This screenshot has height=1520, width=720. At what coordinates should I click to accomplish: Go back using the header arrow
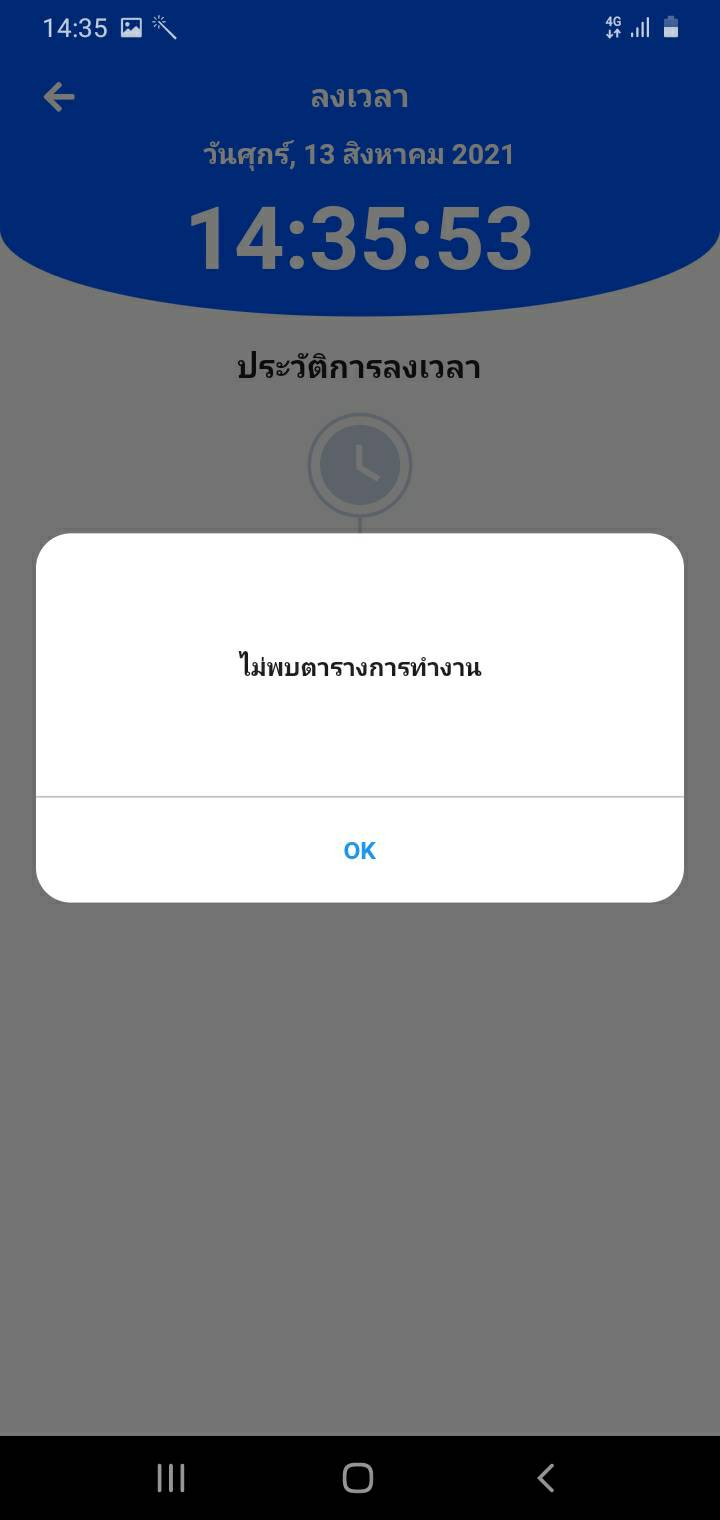click(x=60, y=97)
